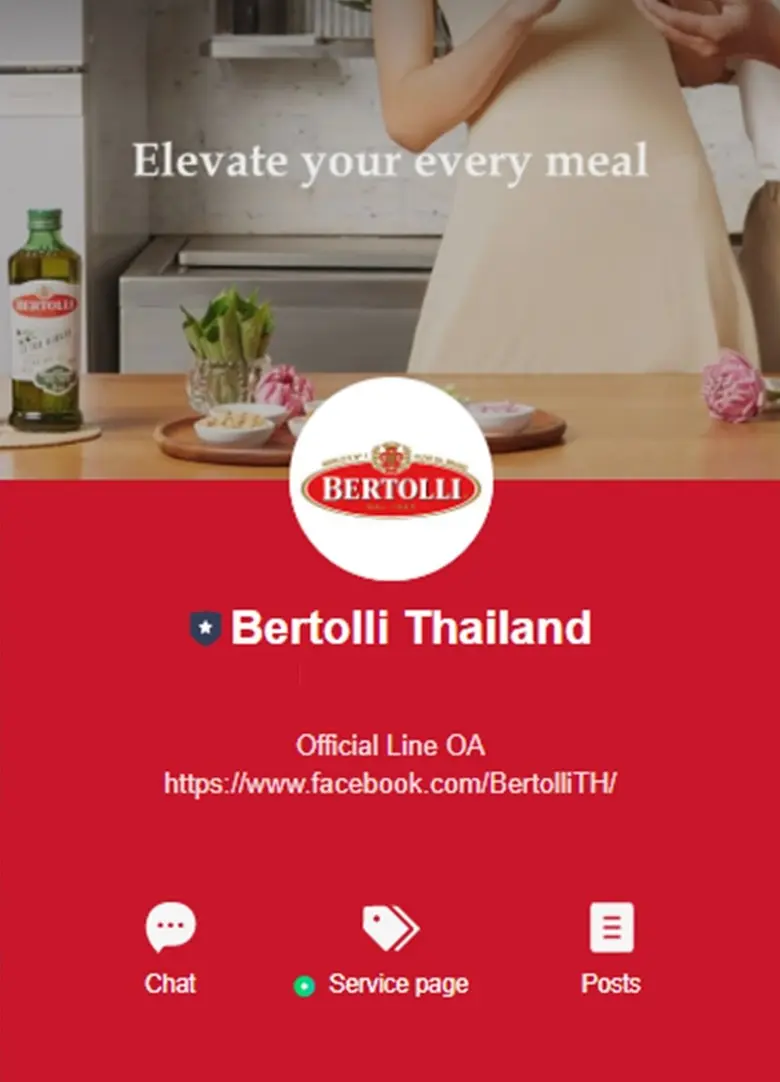The height and width of the screenshot is (1082, 780).
Task: View the Bertolli profile picture
Action: pyautogui.click(x=391, y=479)
